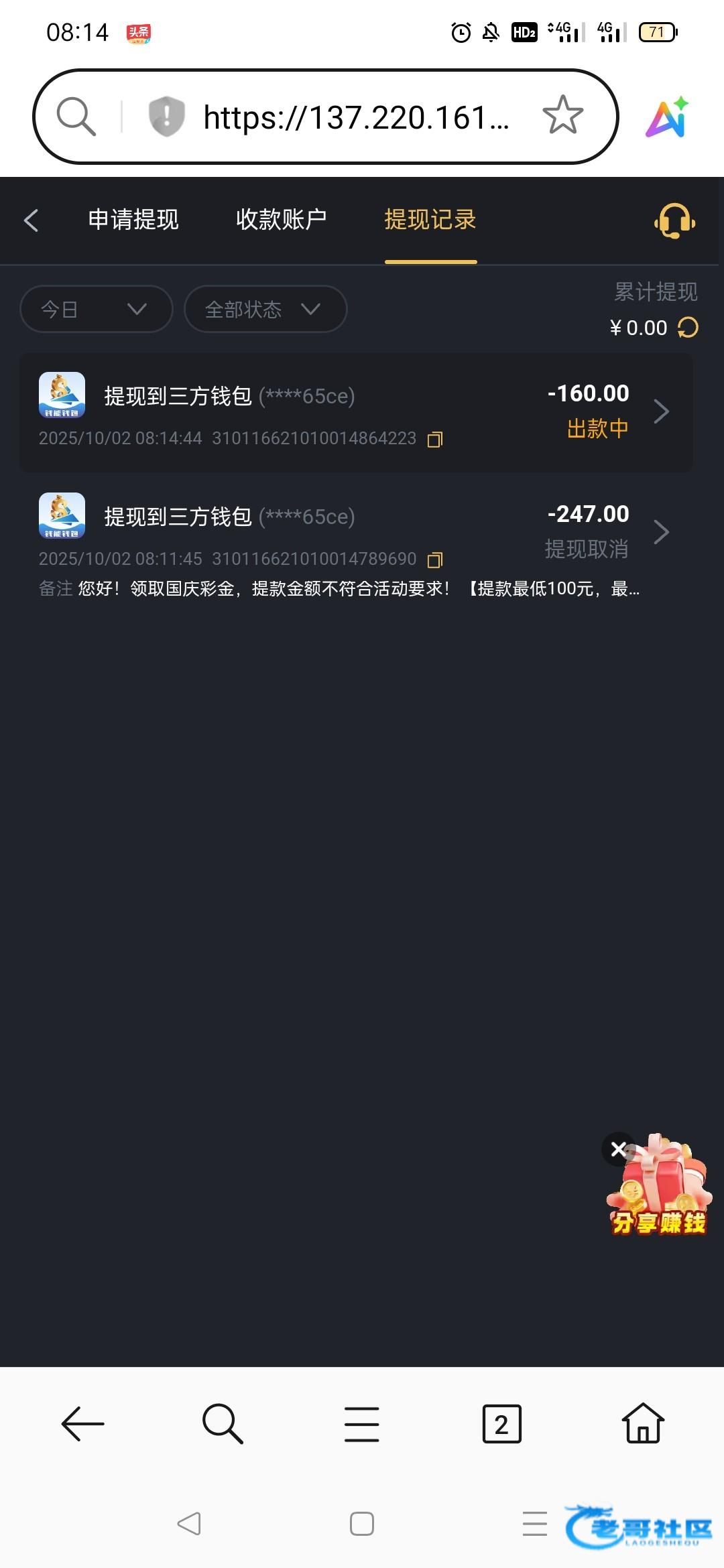Expand the 全部状态 status filter
Image resolution: width=724 pixels, height=1568 pixels.
pos(265,309)
